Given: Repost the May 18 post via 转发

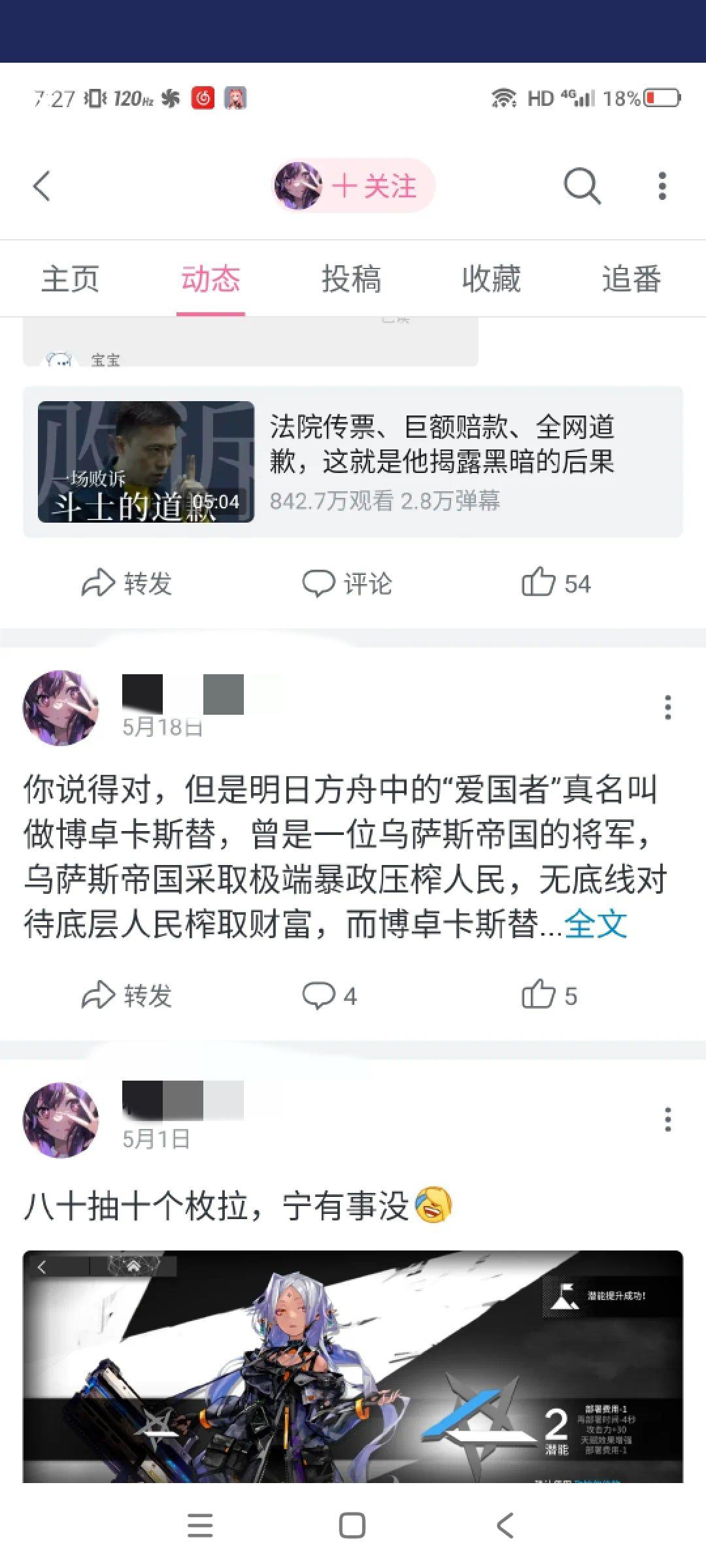Looking at the screenshot, I should click(127, 996).
